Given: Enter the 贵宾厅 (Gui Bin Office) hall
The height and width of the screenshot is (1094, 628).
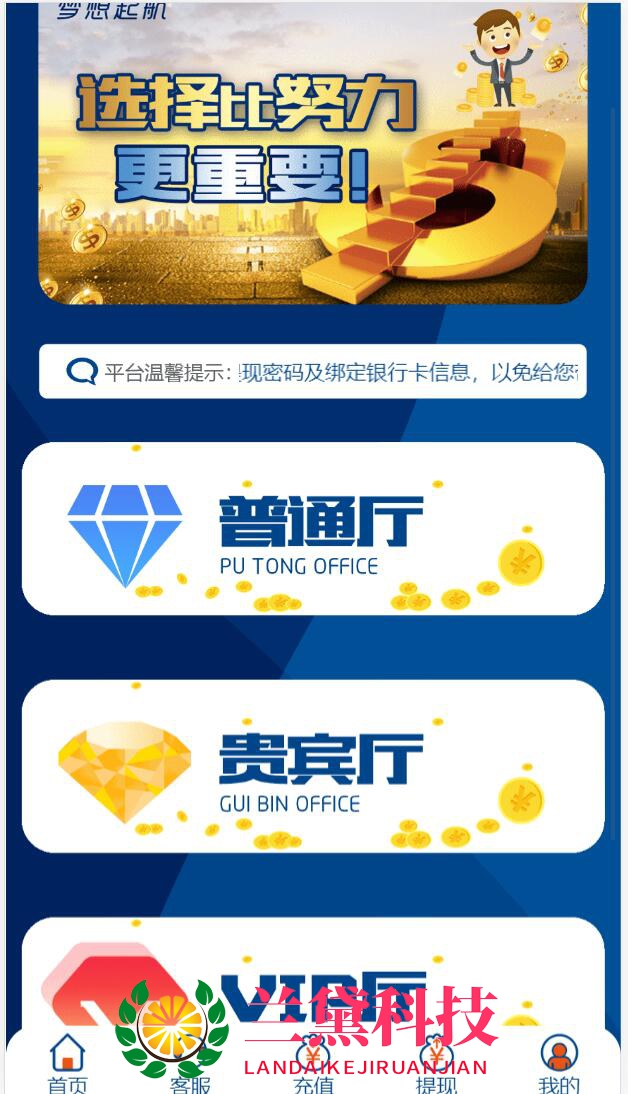Looking at the screenshot, I should point(313,766).
